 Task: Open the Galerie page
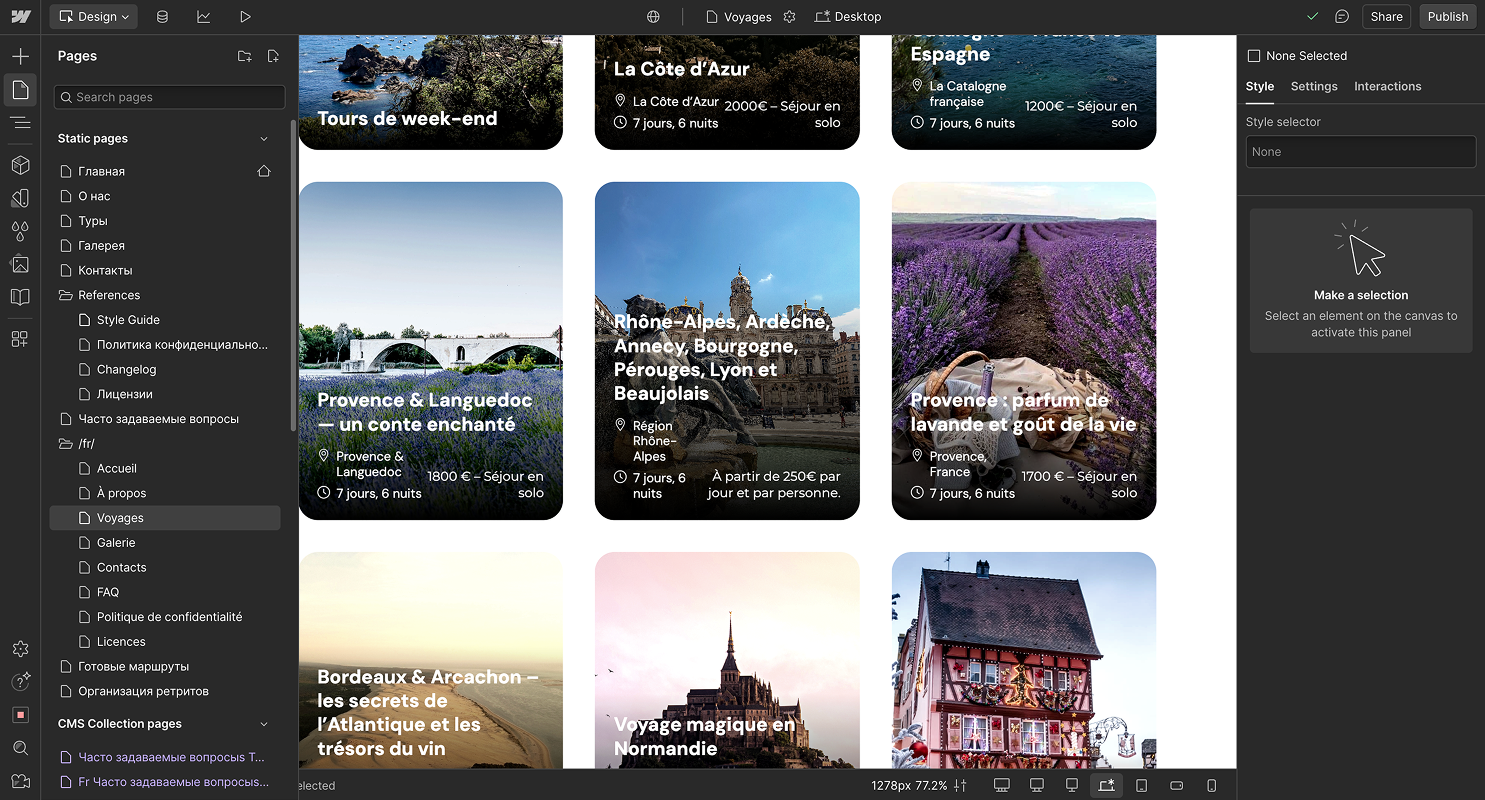point(116,543)
